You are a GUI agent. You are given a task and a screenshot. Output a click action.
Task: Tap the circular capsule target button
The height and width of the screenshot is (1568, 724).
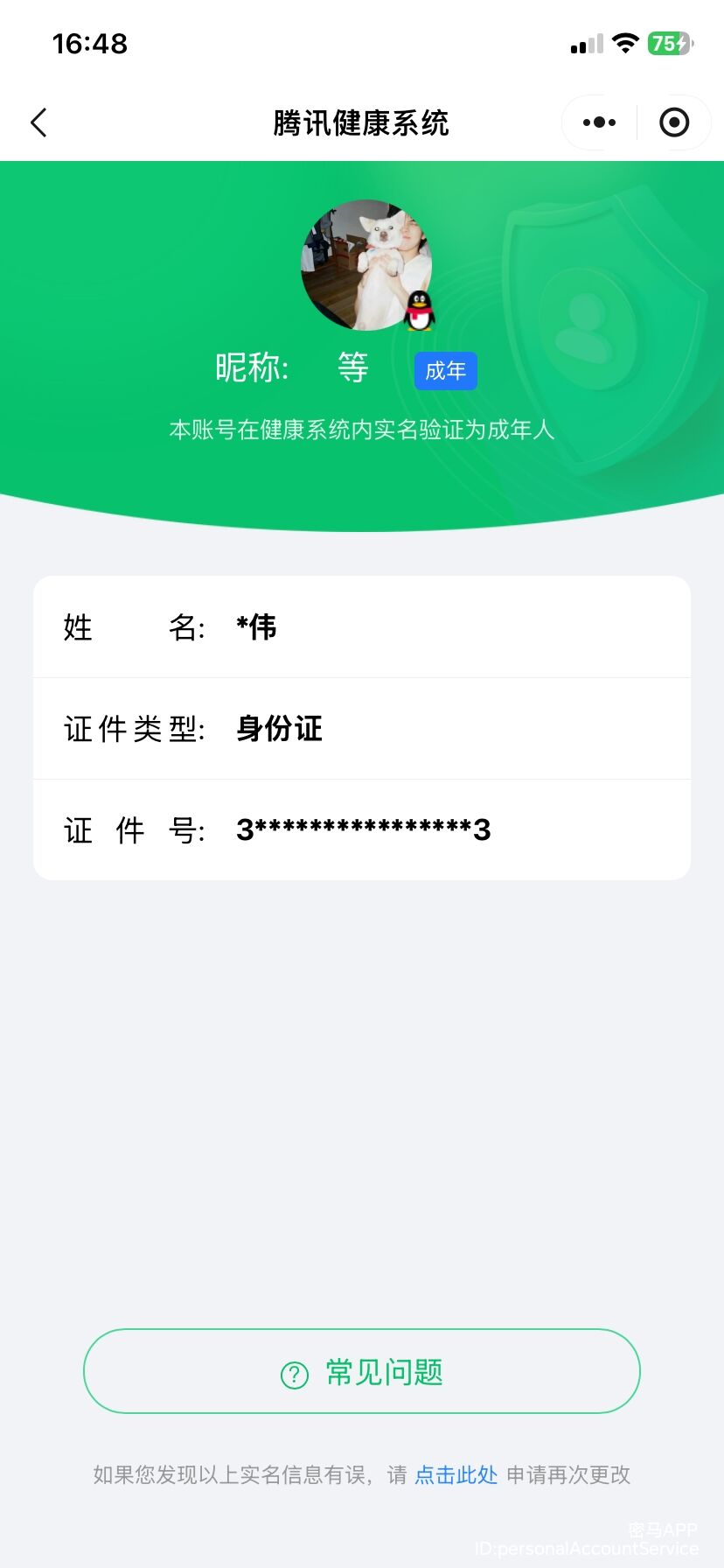coord(674,122)
